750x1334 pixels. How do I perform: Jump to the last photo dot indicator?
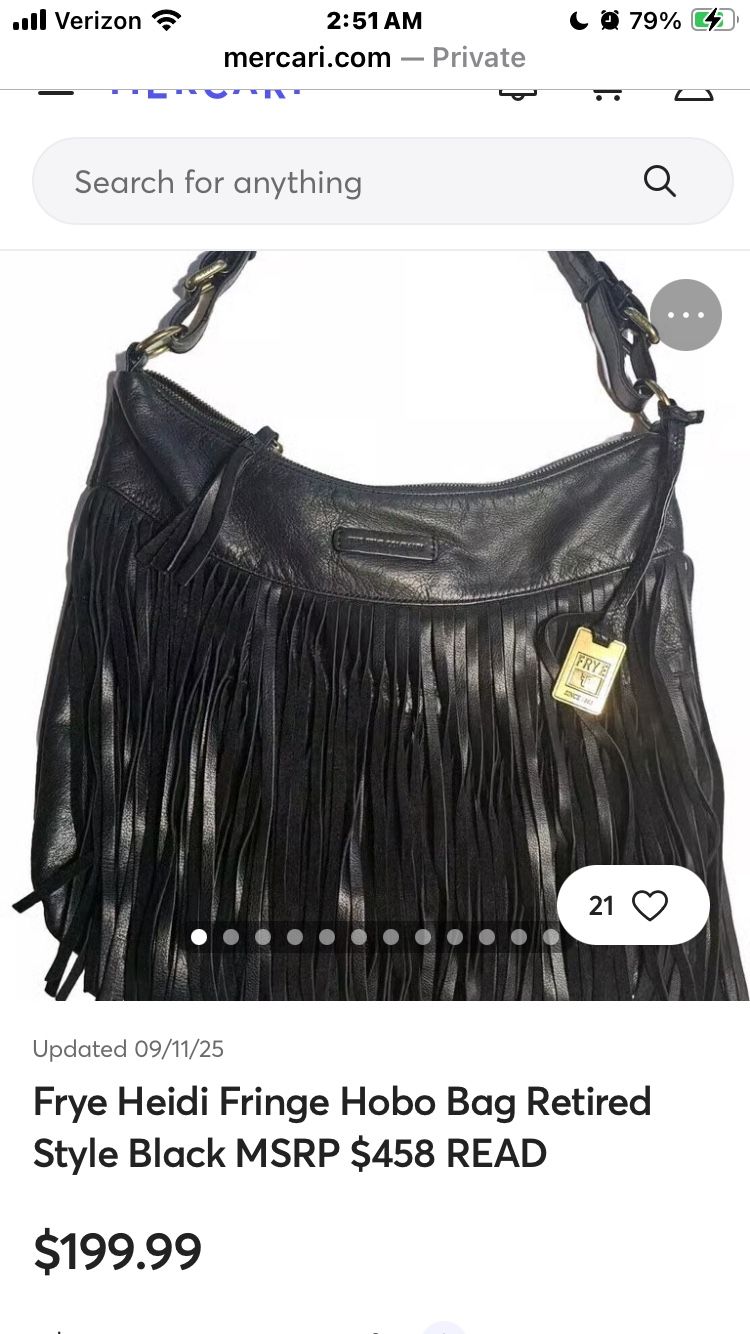coord(550,937)
